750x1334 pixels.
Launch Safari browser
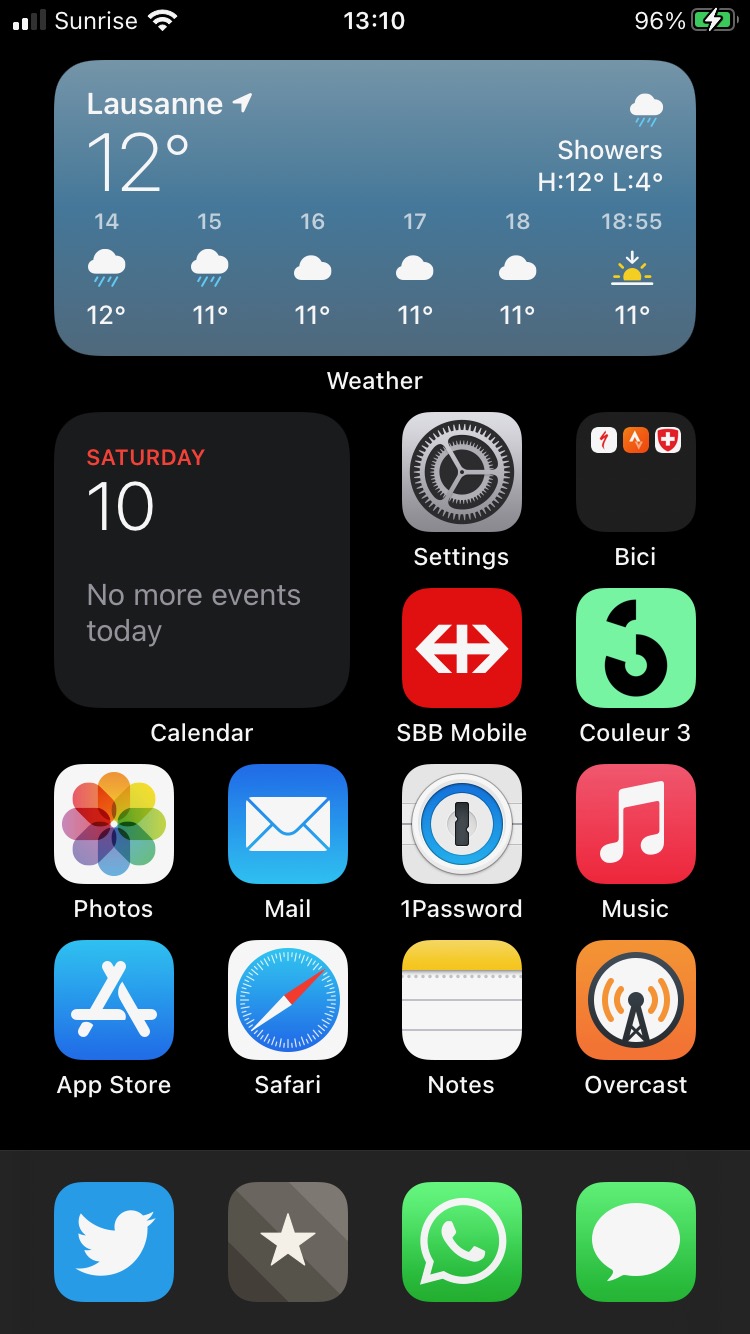(287, 1000)
